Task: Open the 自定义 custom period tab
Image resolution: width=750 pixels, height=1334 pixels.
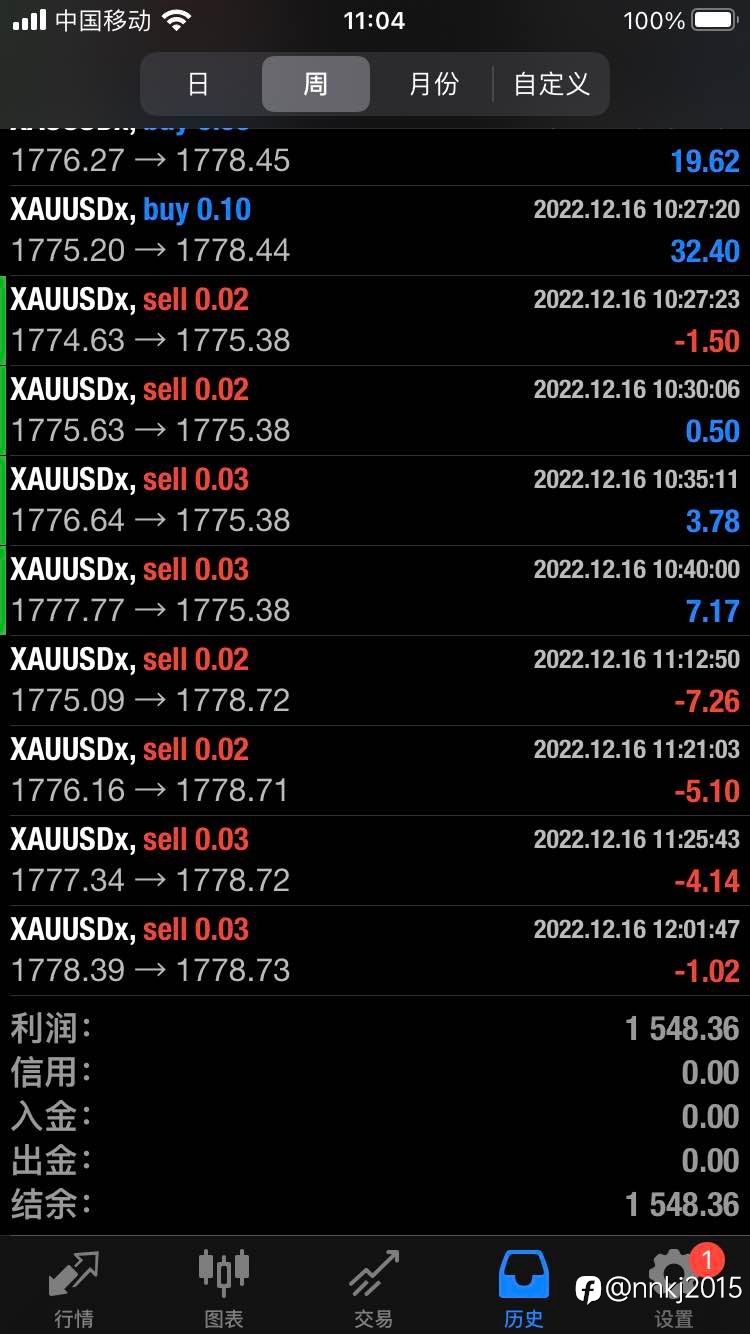Action: pos(551,84)
